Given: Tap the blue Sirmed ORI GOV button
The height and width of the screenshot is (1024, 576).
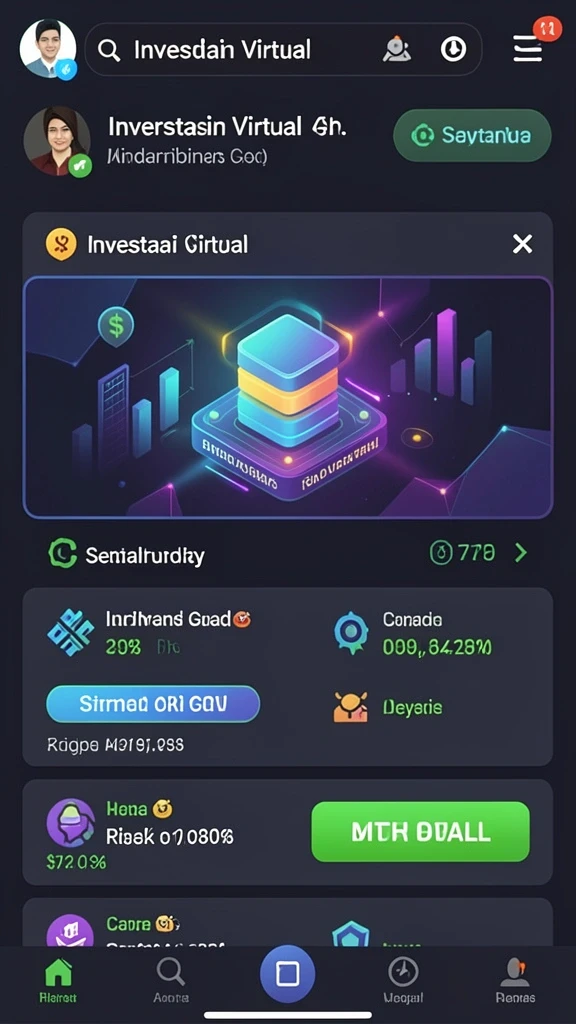Looking at the screenshot, I should (x=153, y=704).
